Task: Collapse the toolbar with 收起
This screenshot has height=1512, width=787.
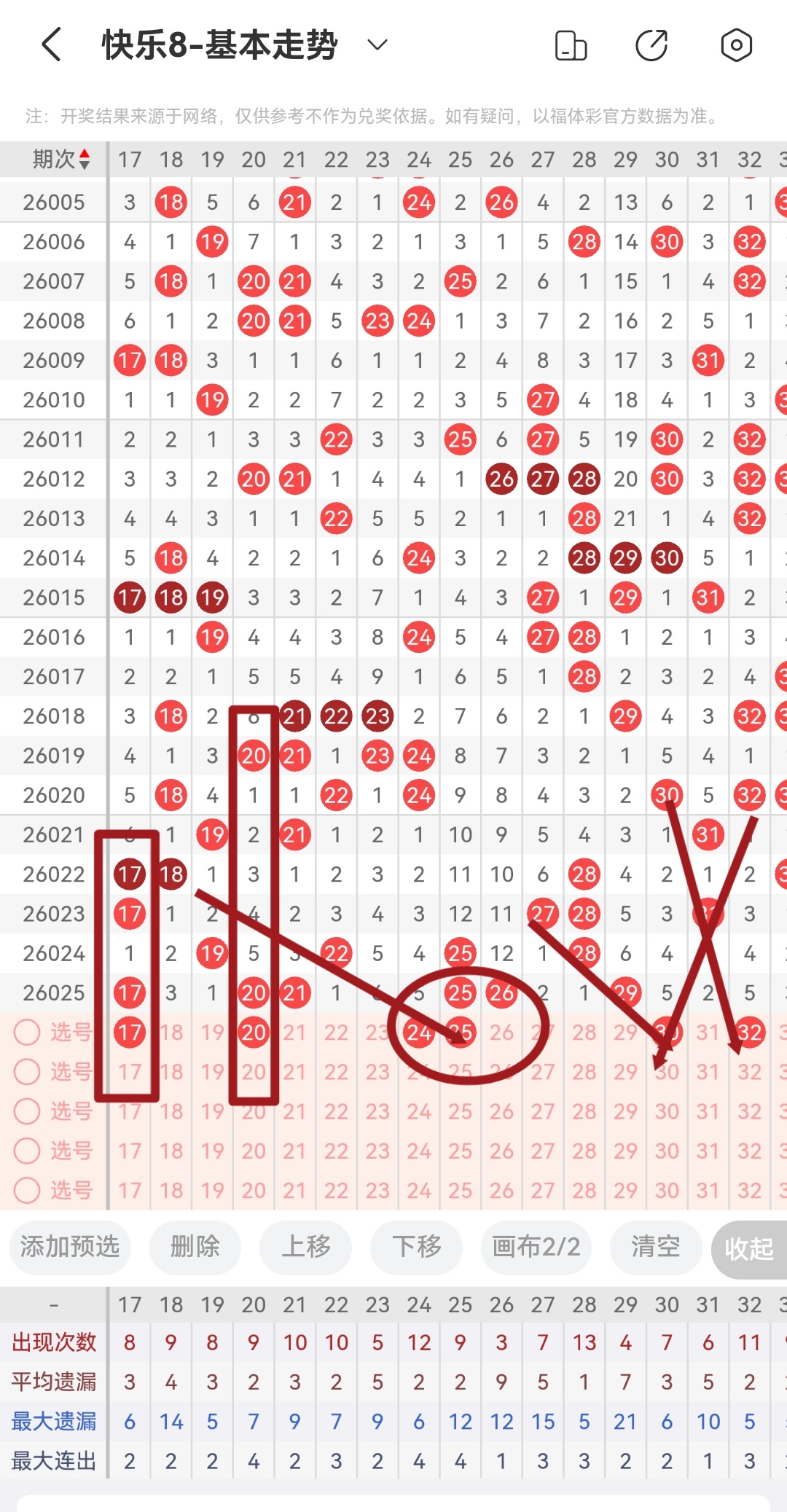Action: 748,1249
